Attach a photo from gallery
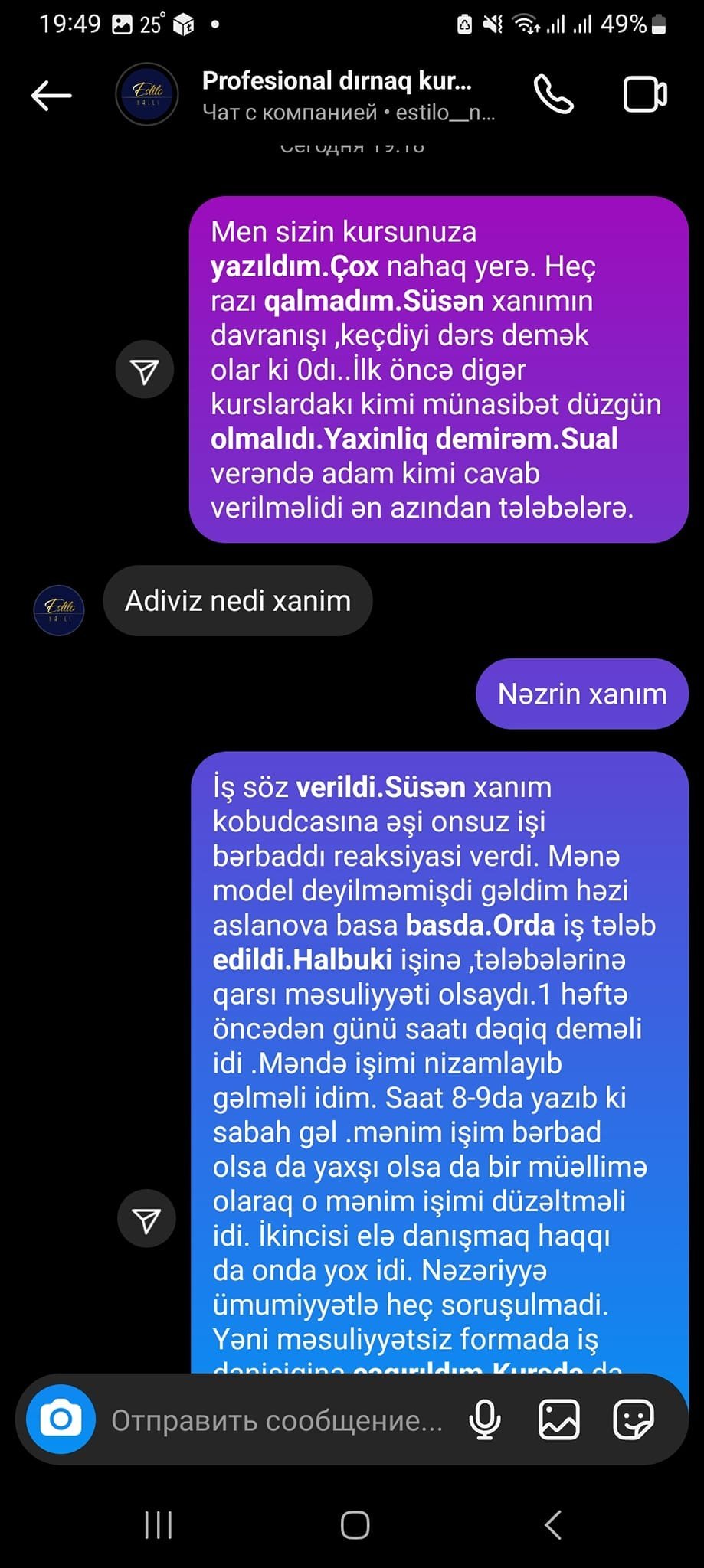Screen dimensions: 704x1568 (559, 1420)
